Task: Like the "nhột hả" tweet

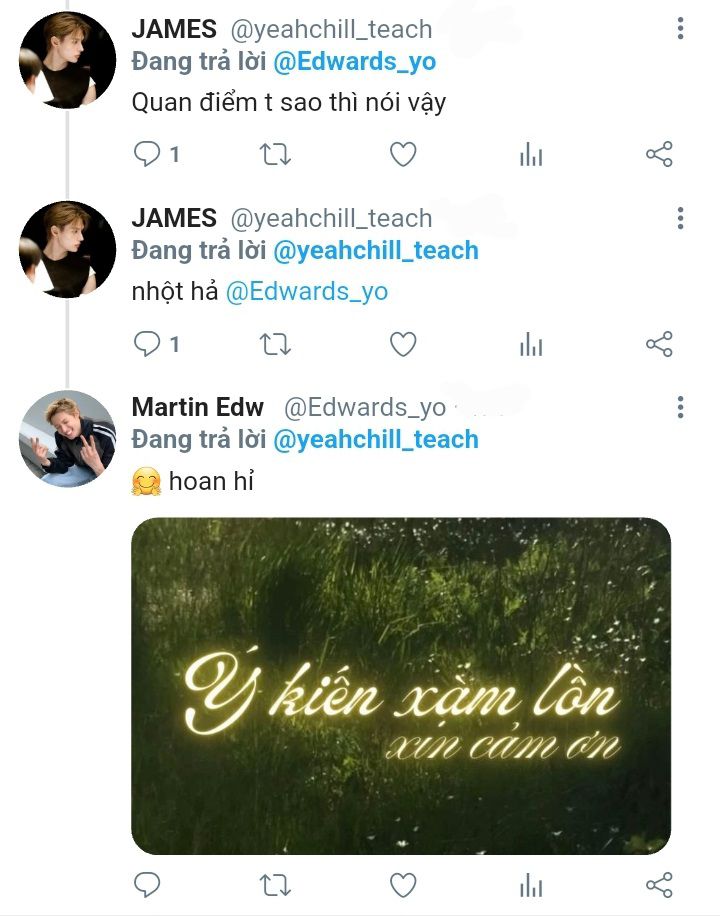Action: [x=402, y=345]
